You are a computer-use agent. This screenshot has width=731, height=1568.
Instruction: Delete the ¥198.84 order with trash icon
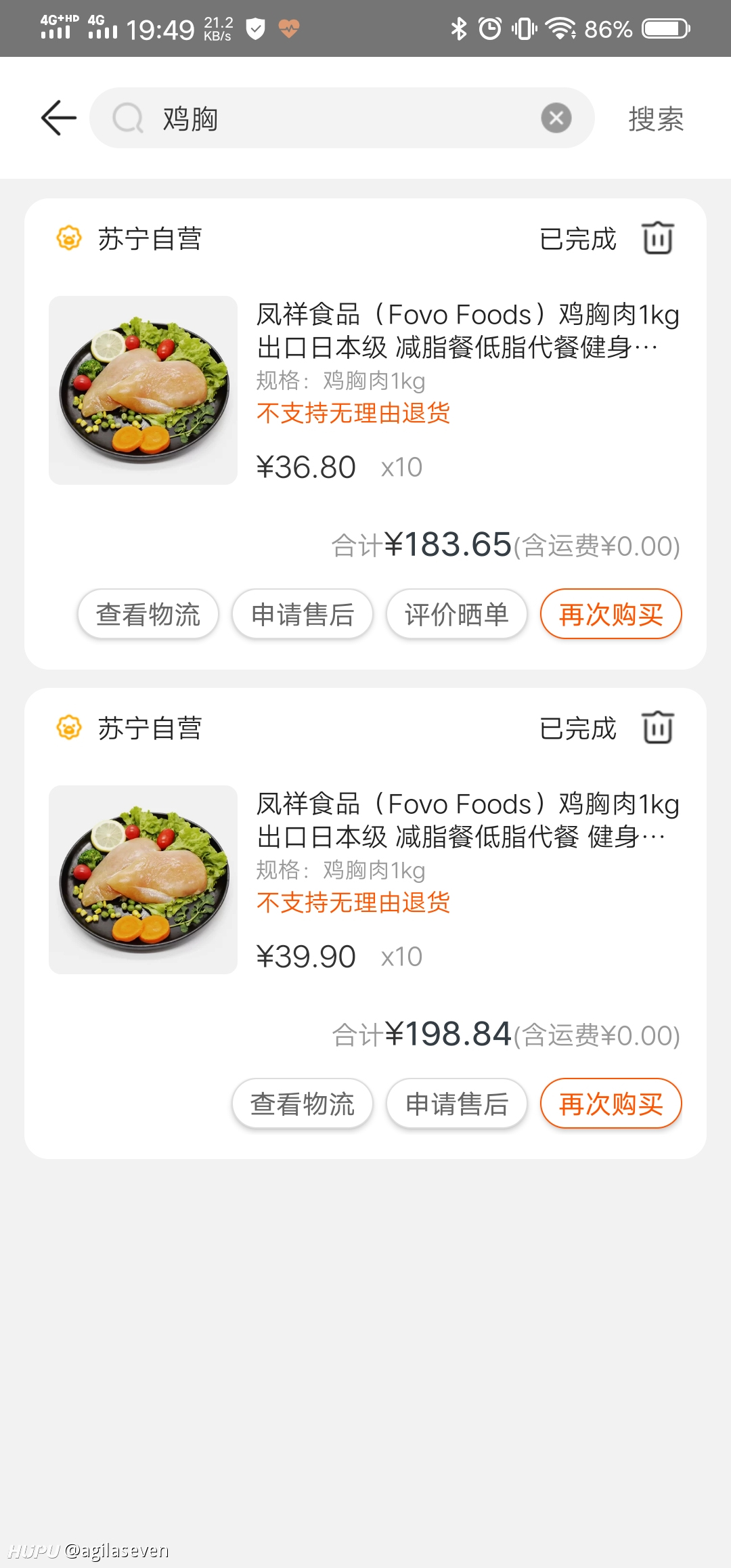click(x=658, y=727)
